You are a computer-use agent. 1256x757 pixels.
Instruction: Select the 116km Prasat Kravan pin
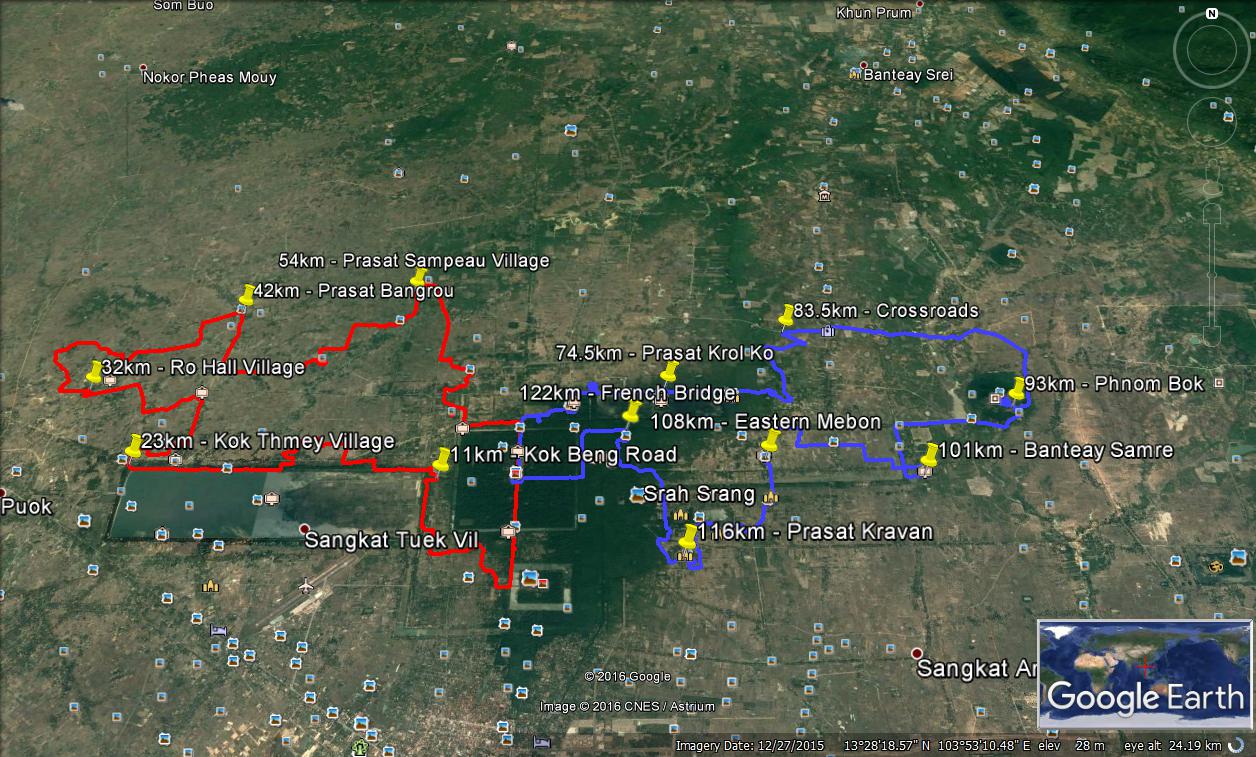(x=688, y=537)
